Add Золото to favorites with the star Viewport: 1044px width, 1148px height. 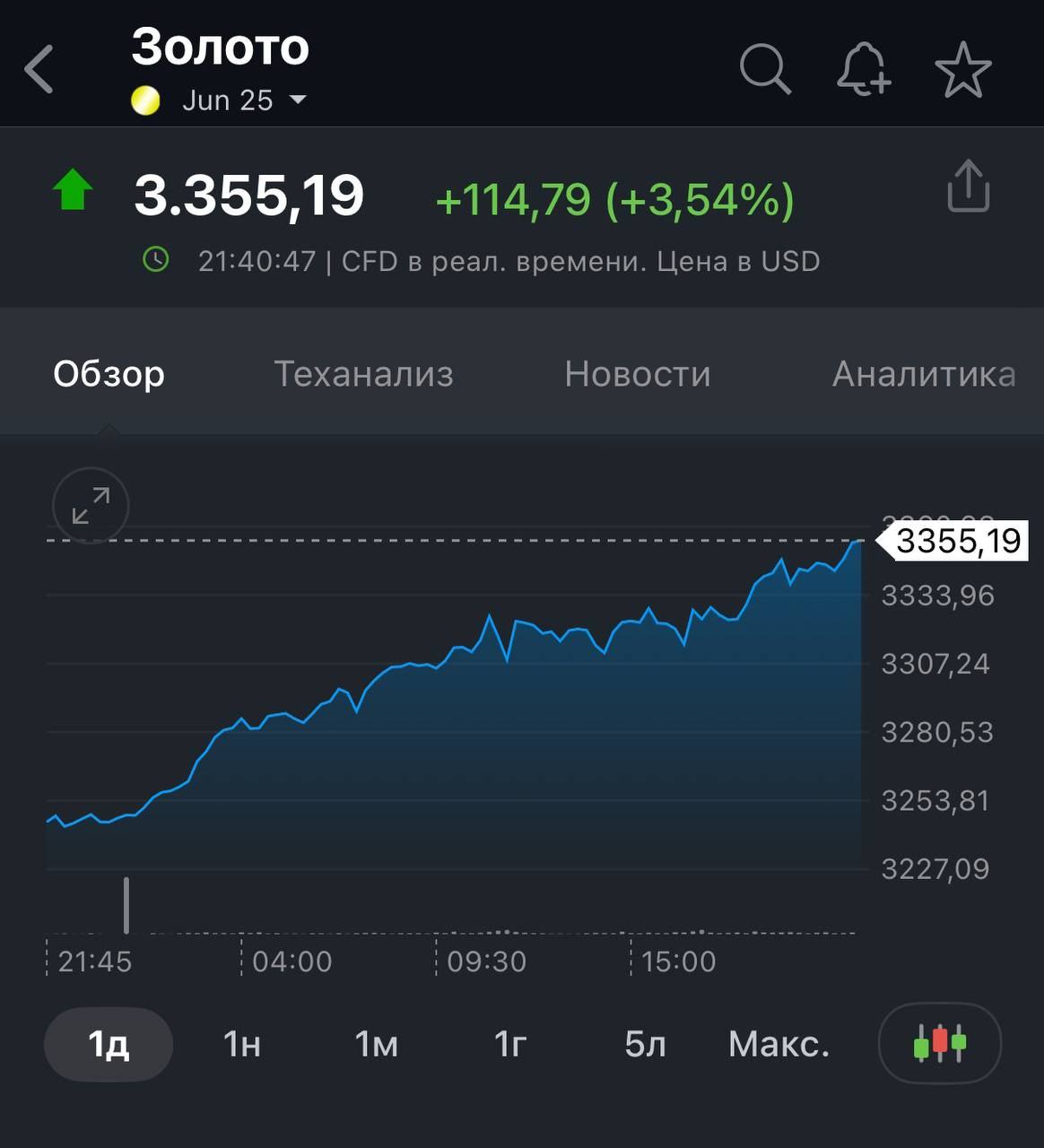963,69
